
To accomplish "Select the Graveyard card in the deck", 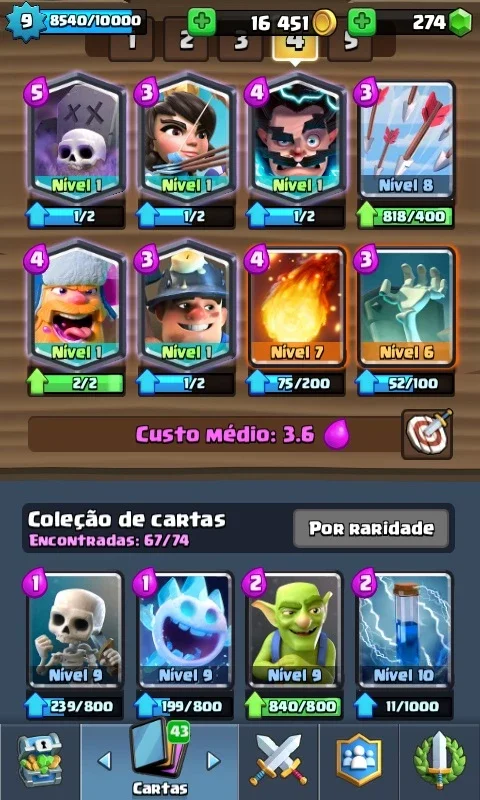I will click(x=76, y=142).
